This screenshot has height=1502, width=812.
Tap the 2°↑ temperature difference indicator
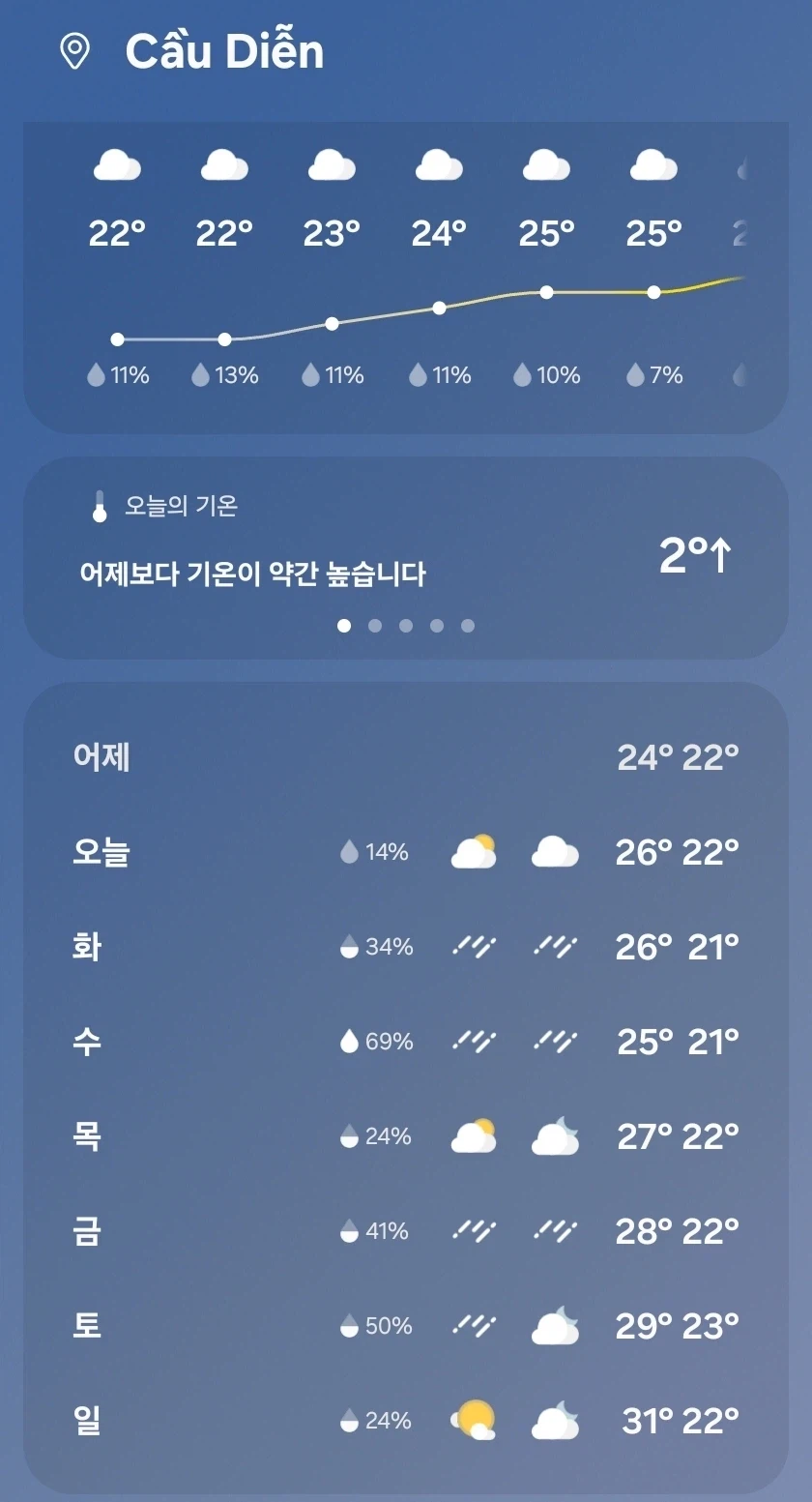pos(694,553)
